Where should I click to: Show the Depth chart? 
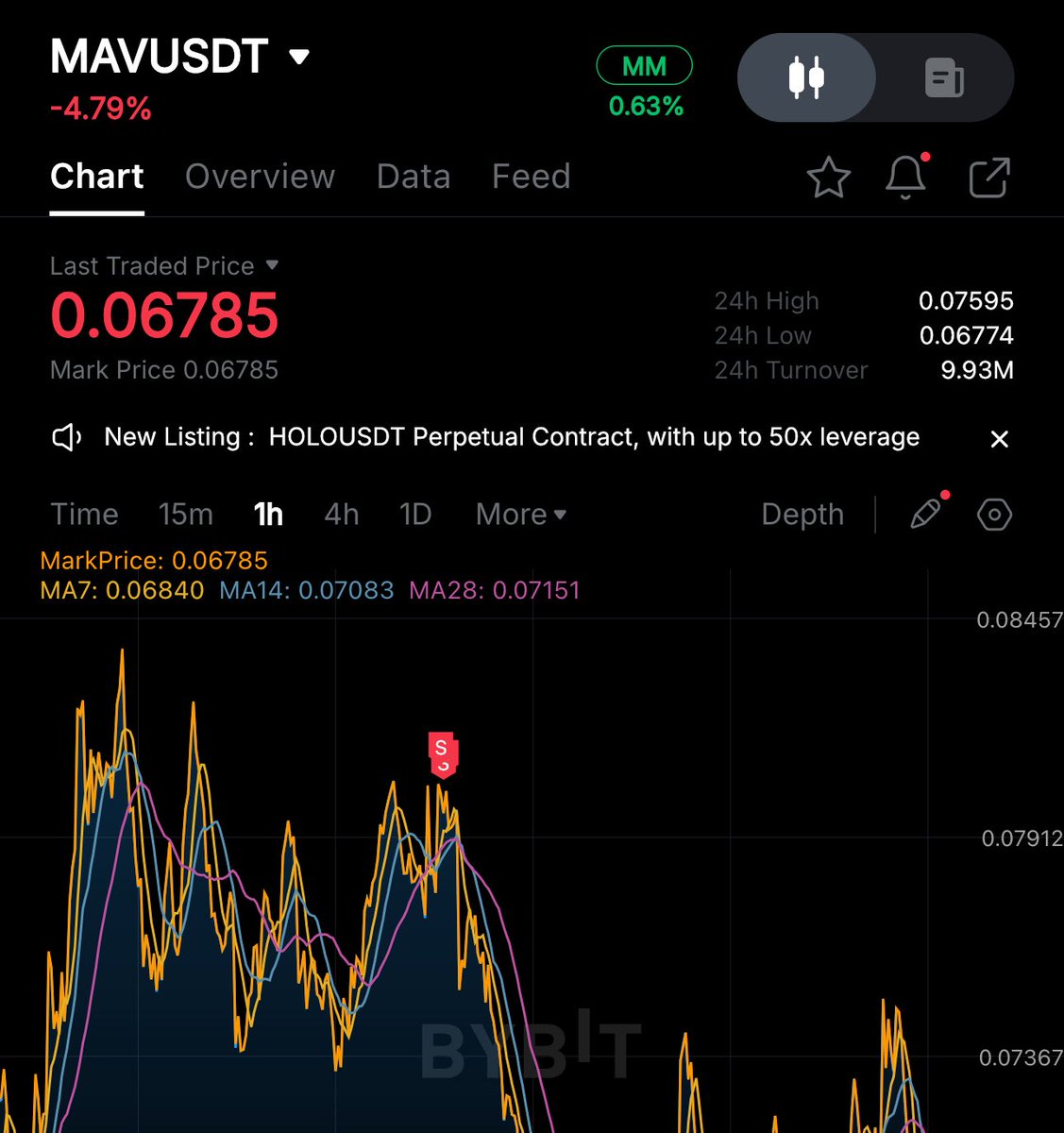tap(802, 515)
